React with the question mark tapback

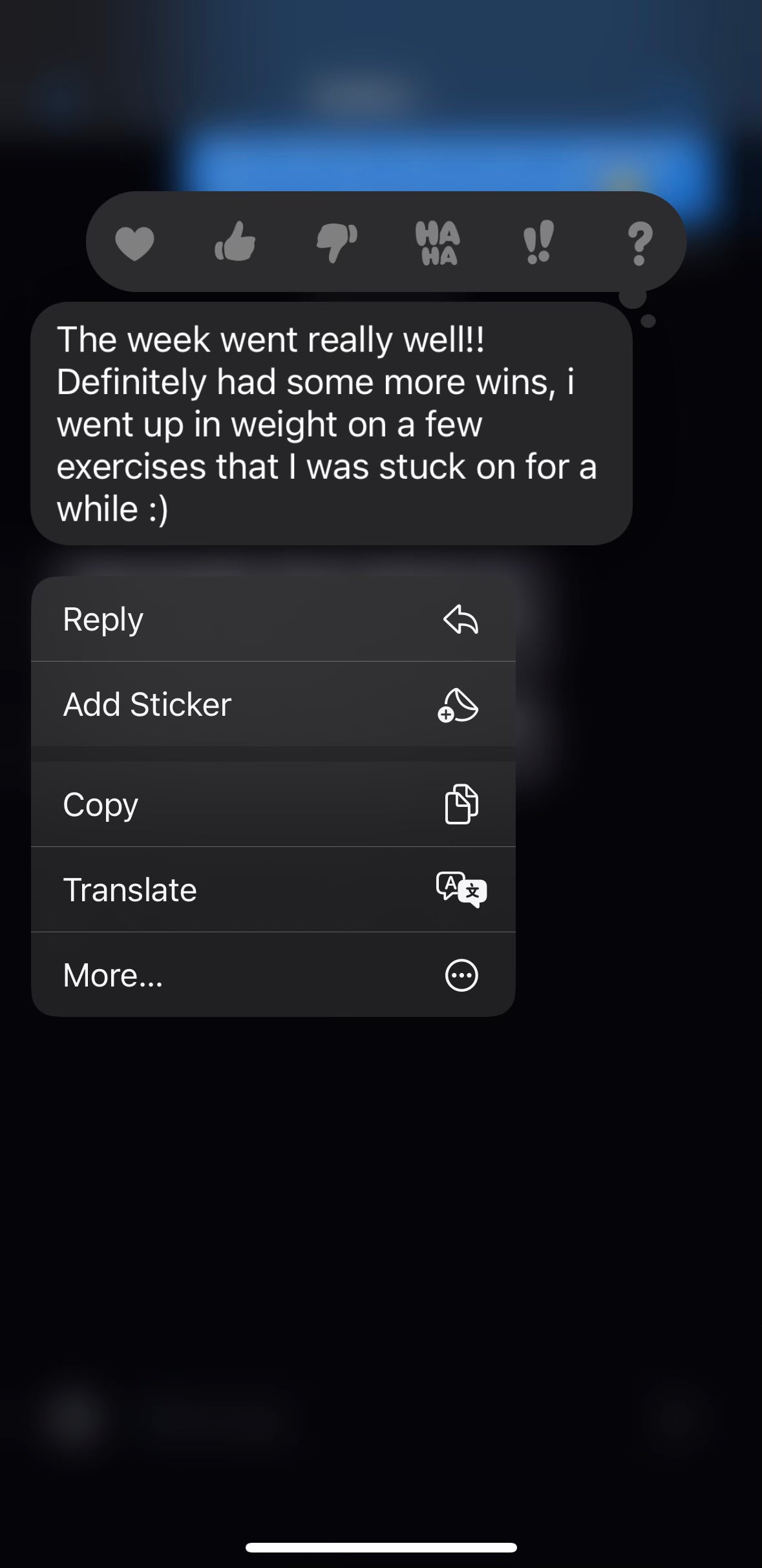point(639,243)
